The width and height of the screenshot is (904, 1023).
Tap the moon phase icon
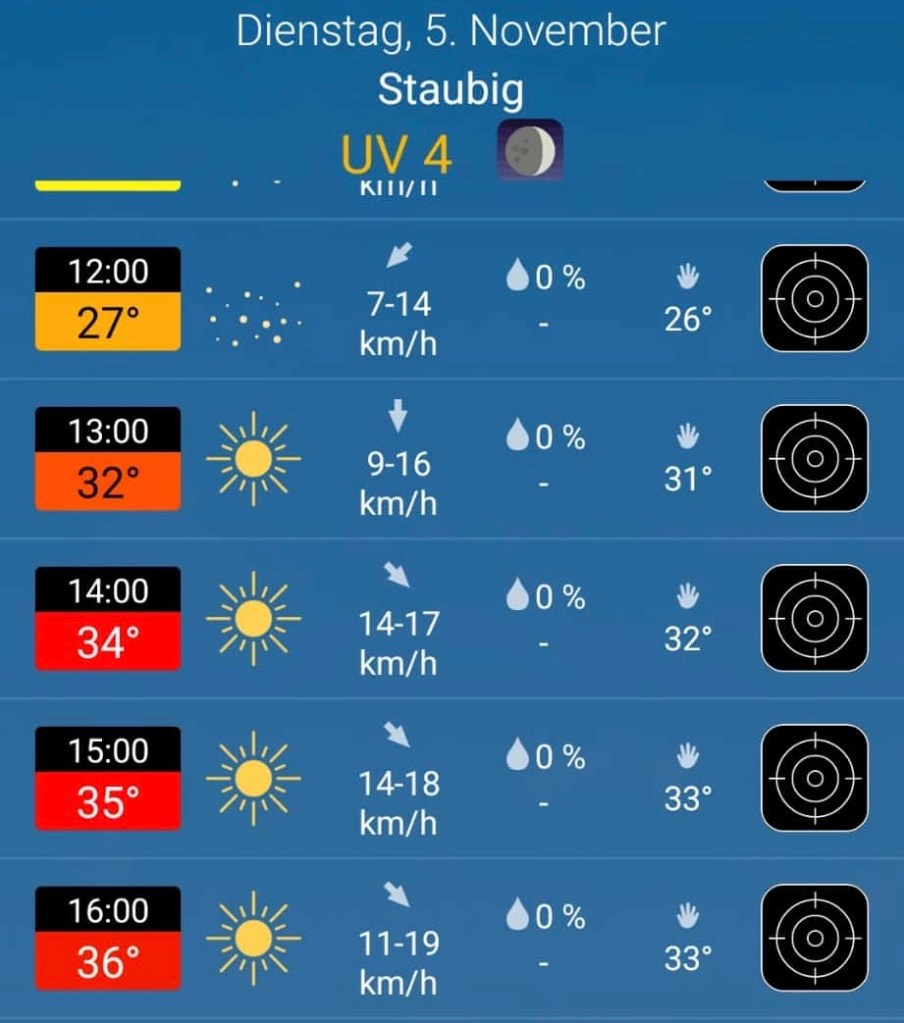tap(530, 150)
